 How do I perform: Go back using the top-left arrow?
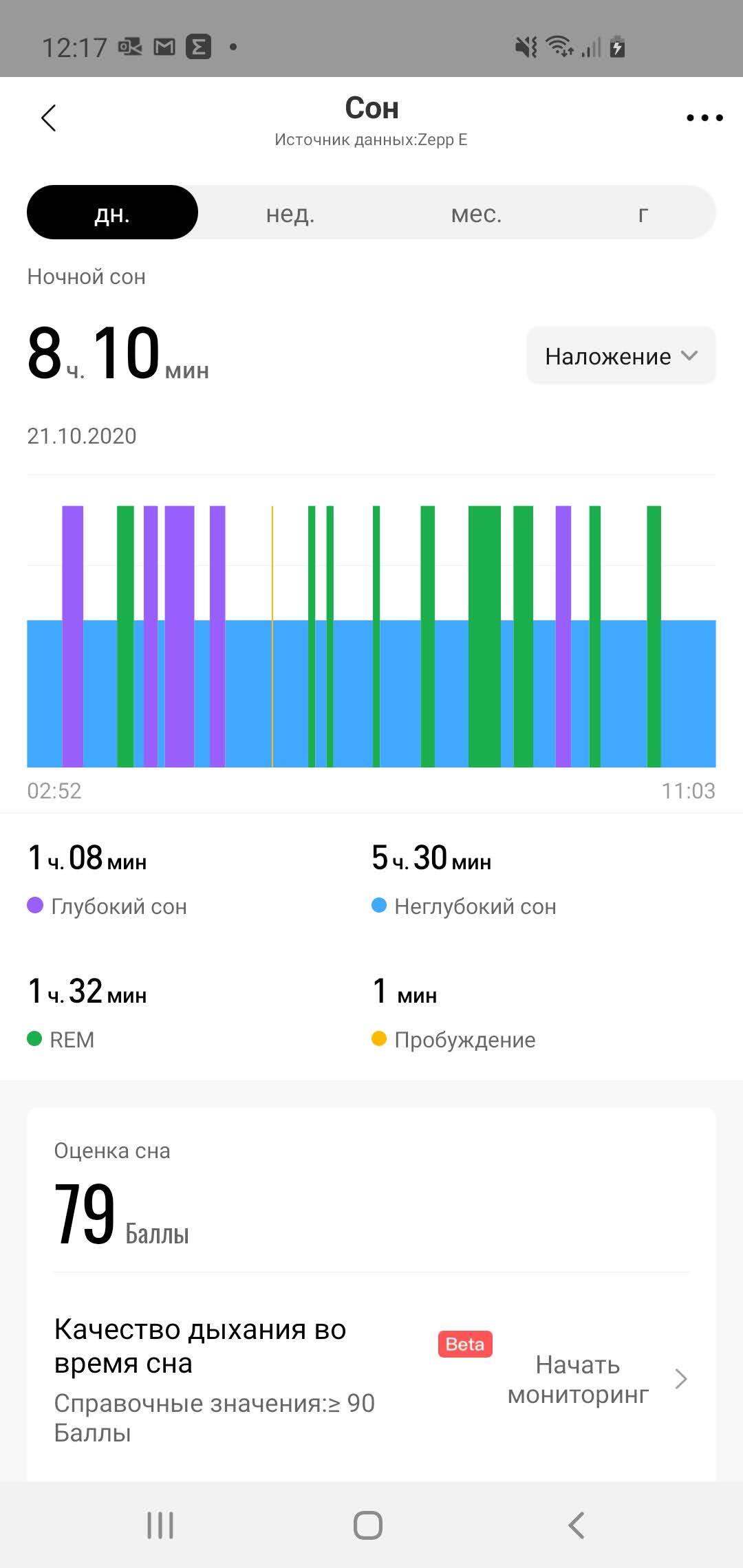[x=48, y=118]
